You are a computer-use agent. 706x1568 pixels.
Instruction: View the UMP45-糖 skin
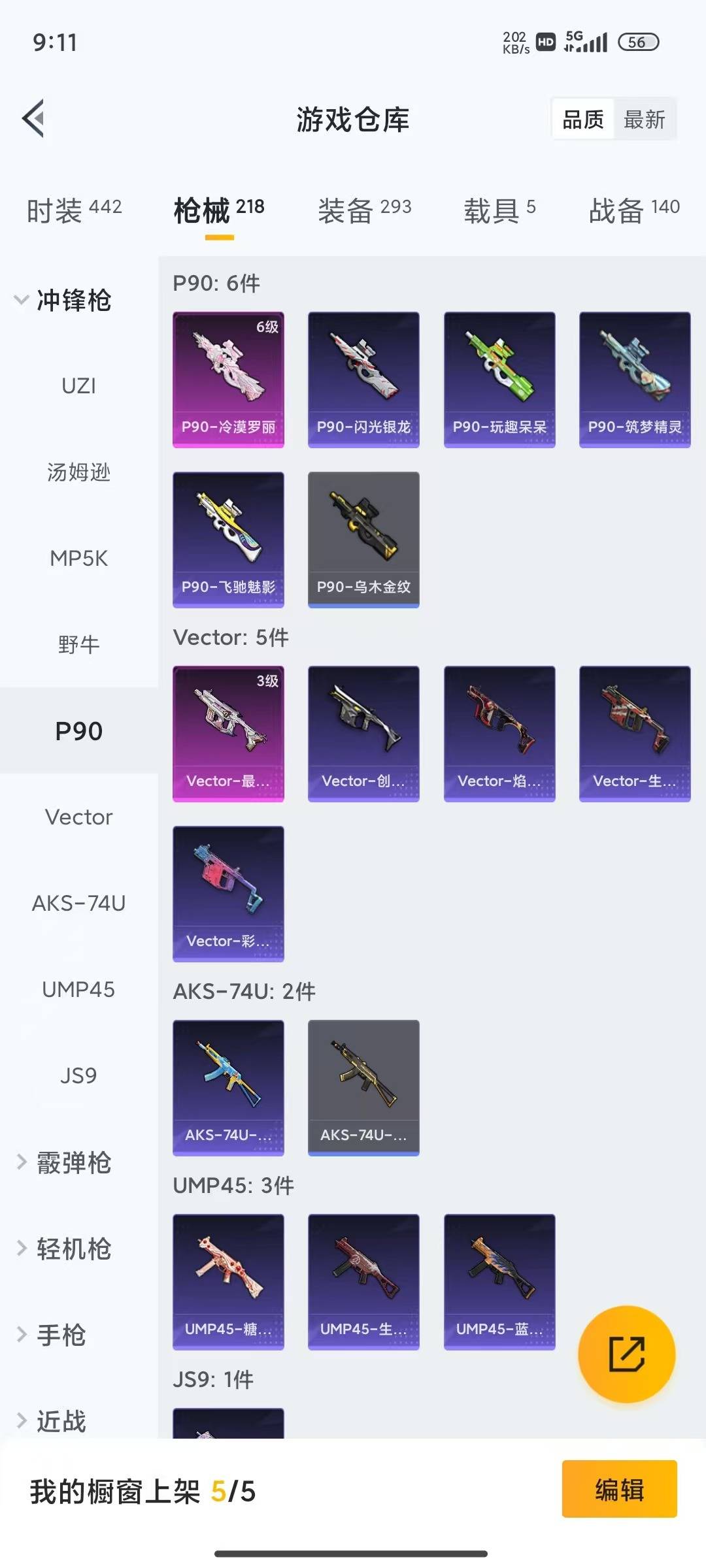227,1282
